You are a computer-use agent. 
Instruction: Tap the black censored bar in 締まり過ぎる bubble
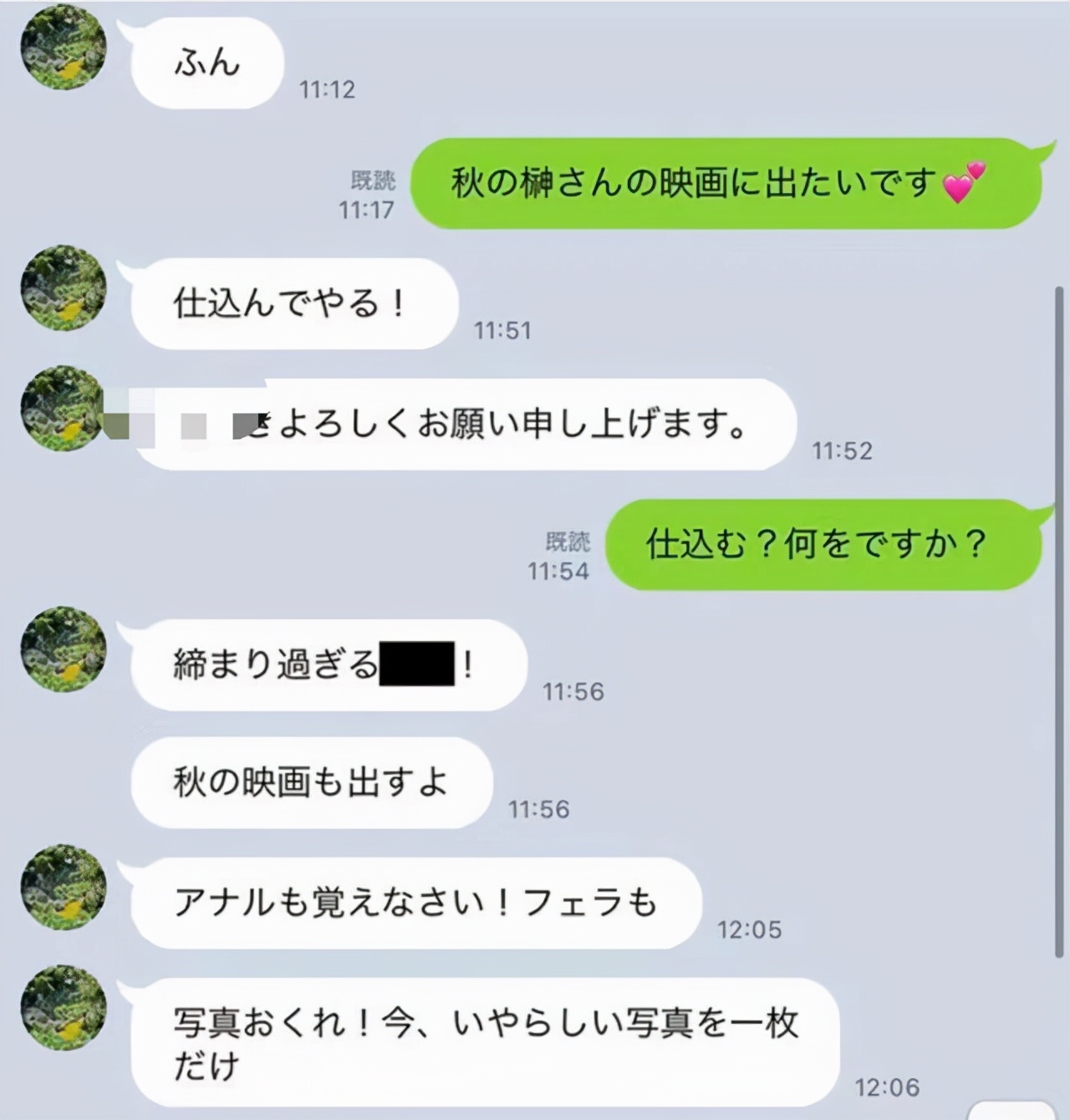click(x=418, y=662)
